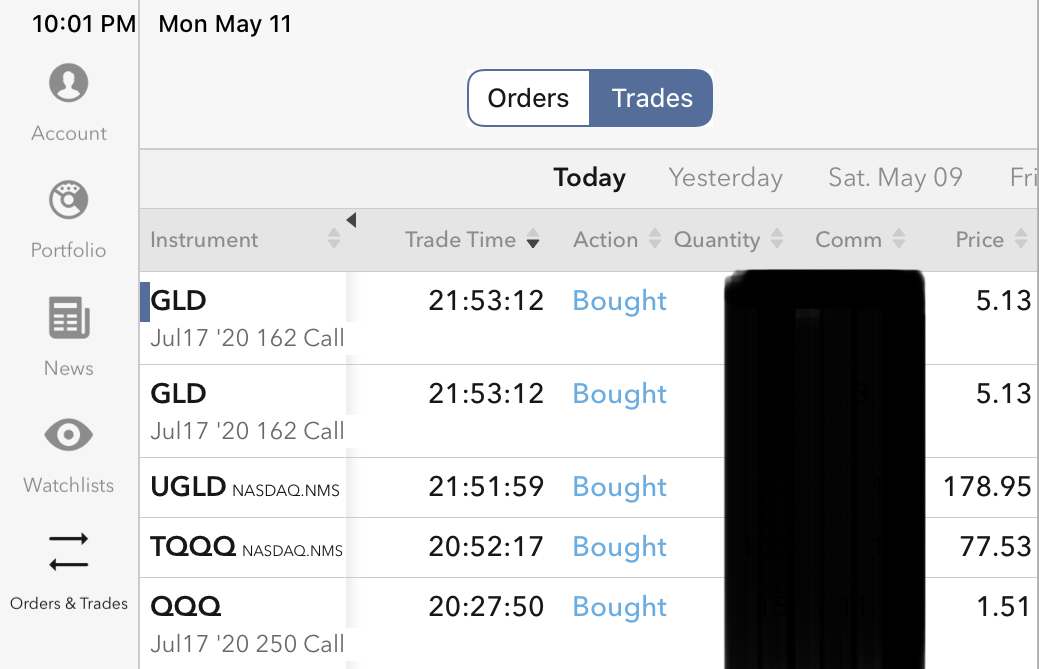Show trades from Sat. May 09
Image resolution: width=1039 pixels, height=669 pixels.
[x=895, y=178]
